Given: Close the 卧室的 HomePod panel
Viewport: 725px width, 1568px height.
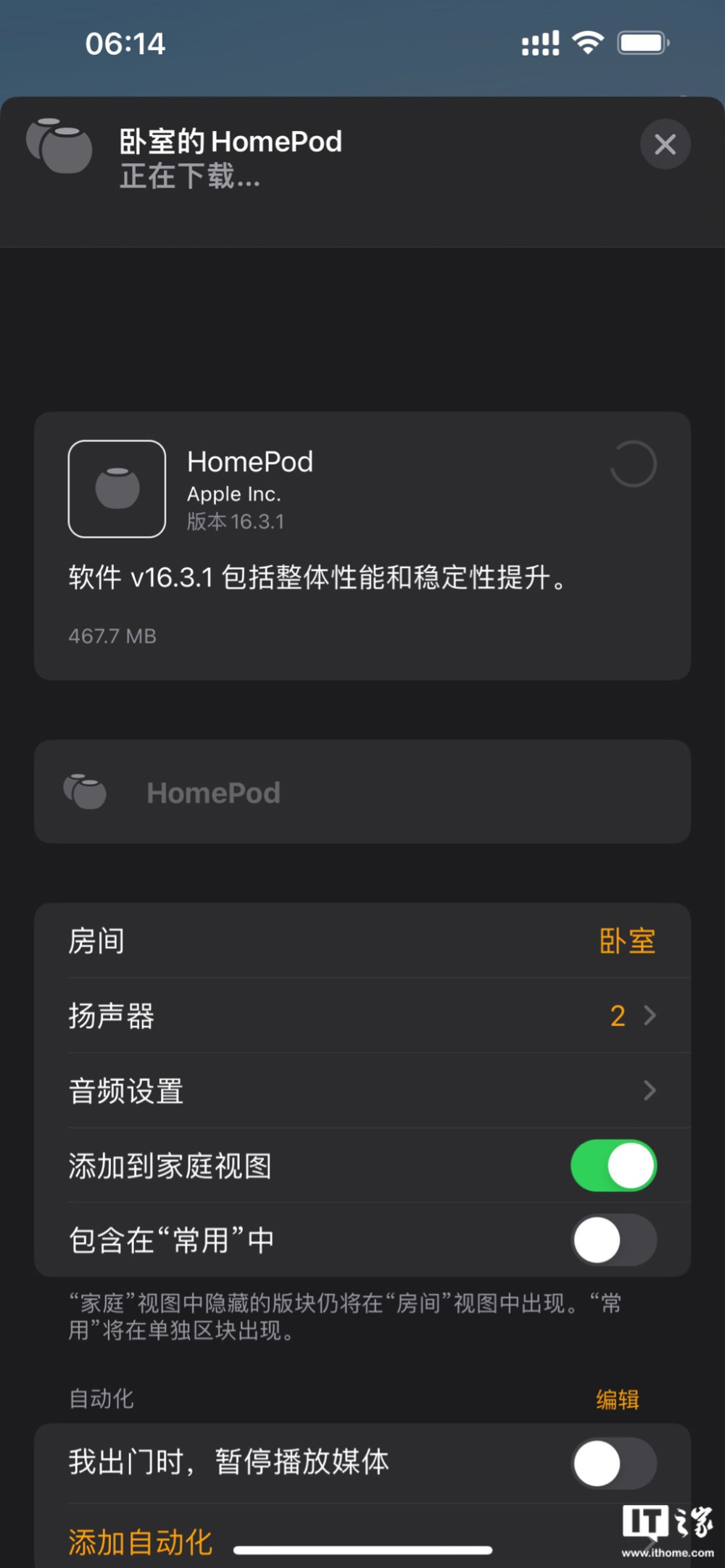Looking at the screenshot, I should tap(665, 144).
